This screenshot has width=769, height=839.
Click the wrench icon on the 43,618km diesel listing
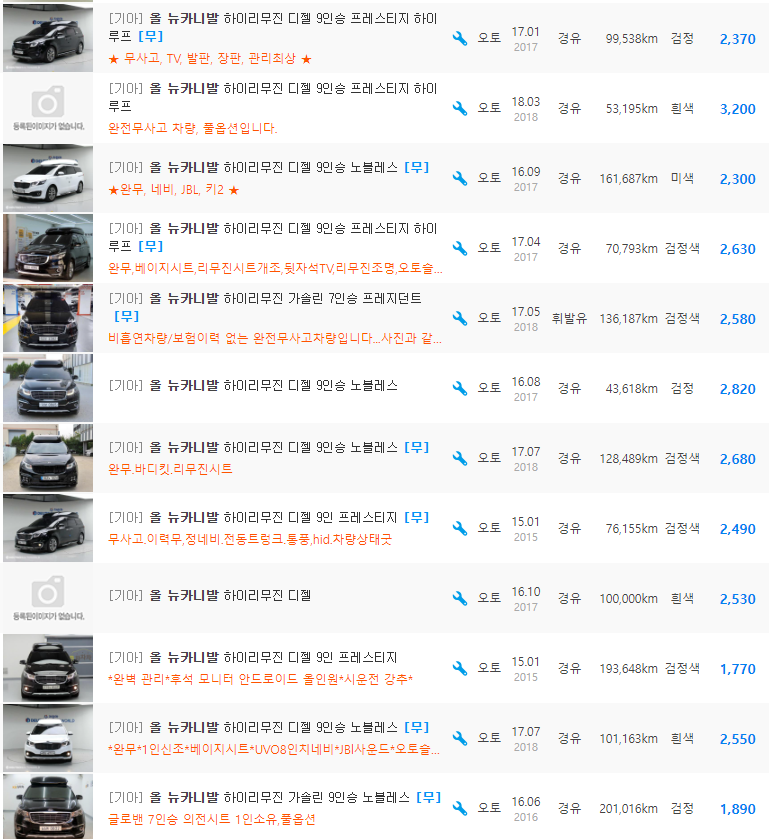460,388
